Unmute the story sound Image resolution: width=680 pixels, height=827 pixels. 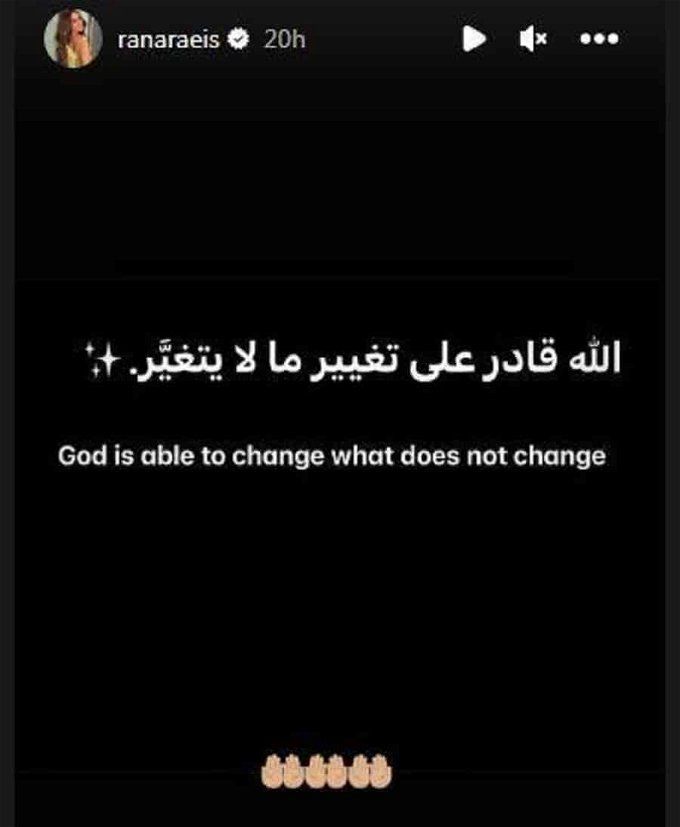533,39
